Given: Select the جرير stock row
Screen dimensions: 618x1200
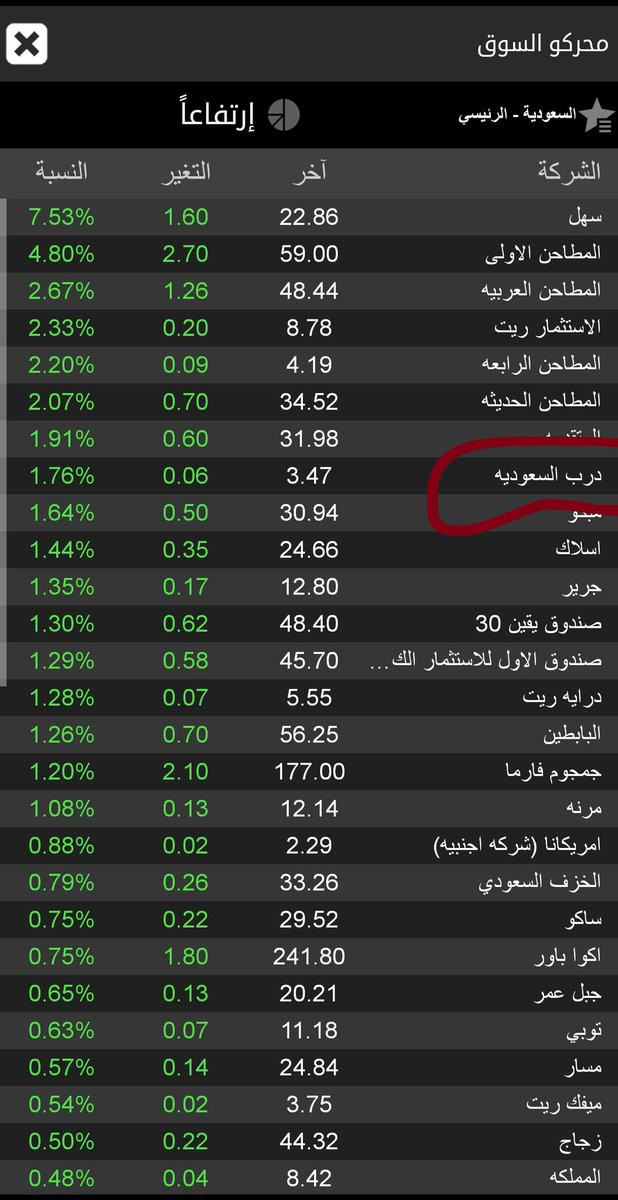Looking at the screenshot, I should (x=309, y=587).
